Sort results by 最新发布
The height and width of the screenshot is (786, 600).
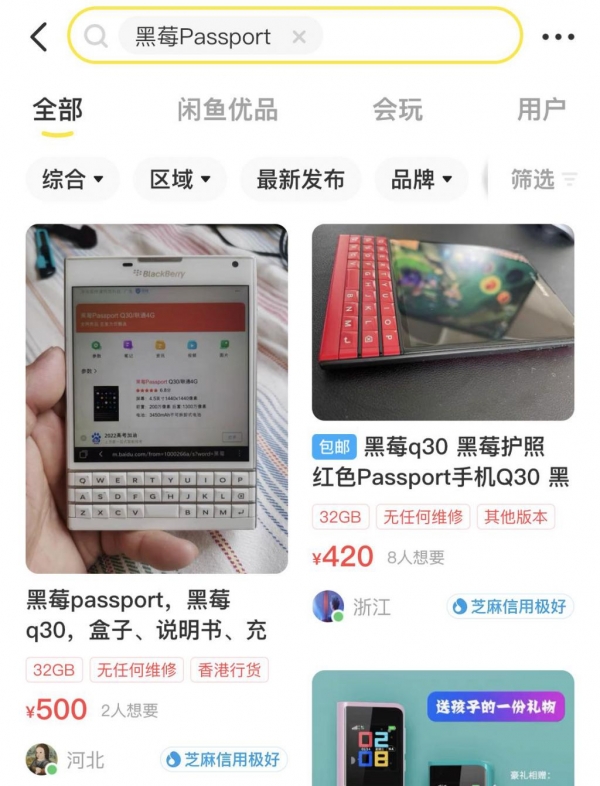[300, 180]
